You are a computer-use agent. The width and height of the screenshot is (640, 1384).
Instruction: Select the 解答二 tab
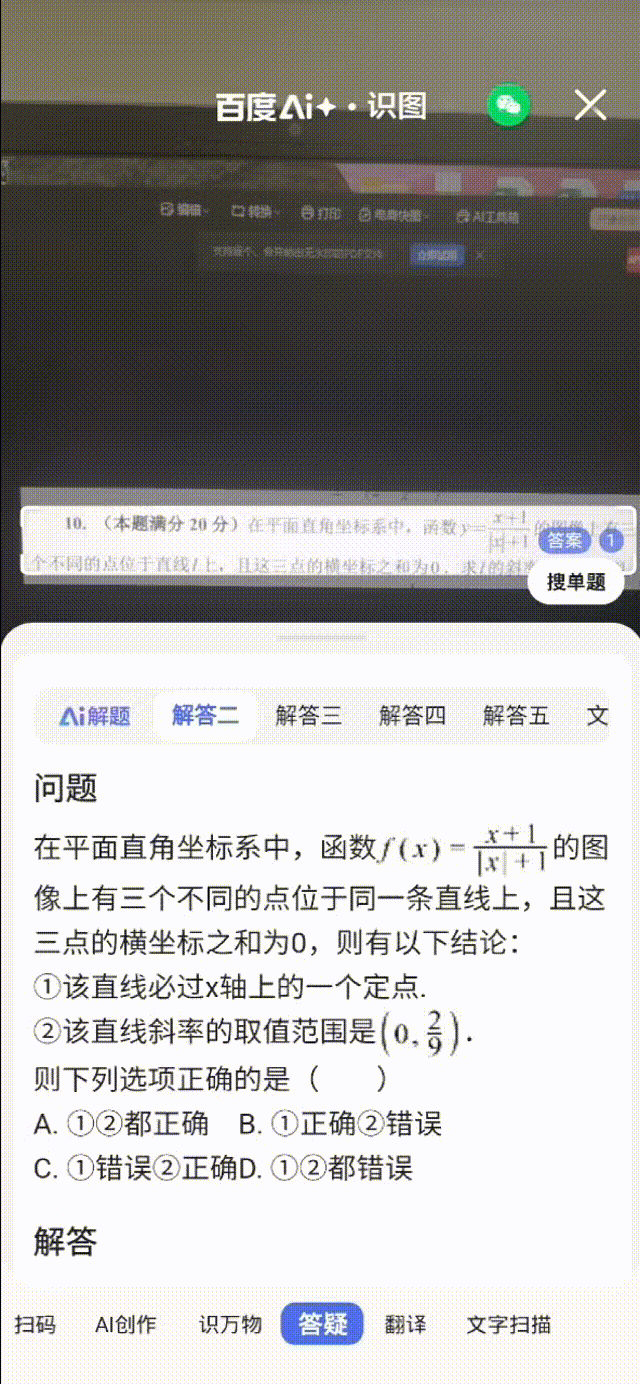[205, 716]
